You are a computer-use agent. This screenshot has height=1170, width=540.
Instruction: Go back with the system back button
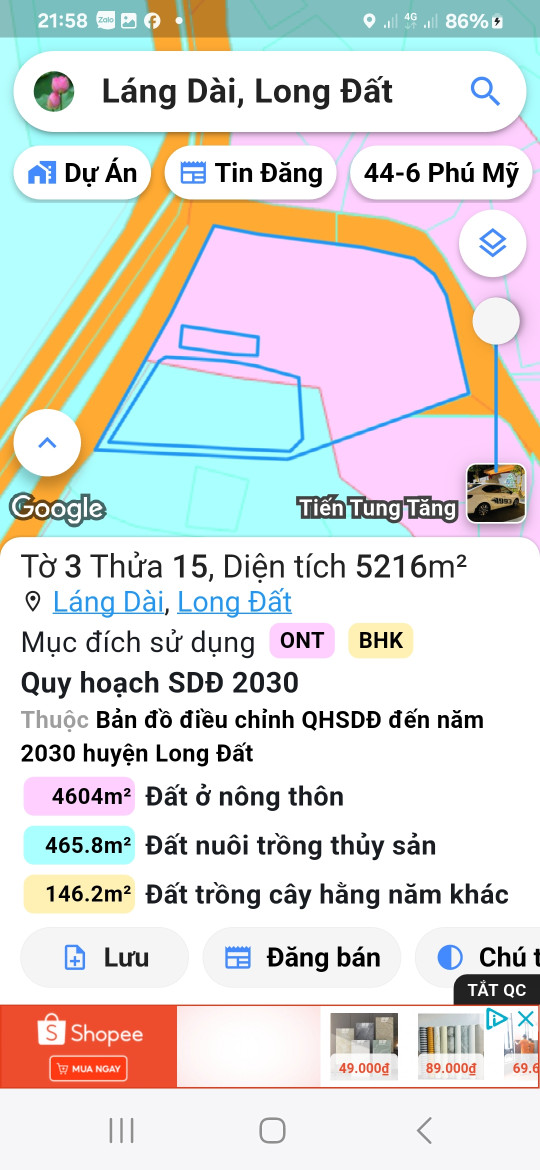[424, 1130]
